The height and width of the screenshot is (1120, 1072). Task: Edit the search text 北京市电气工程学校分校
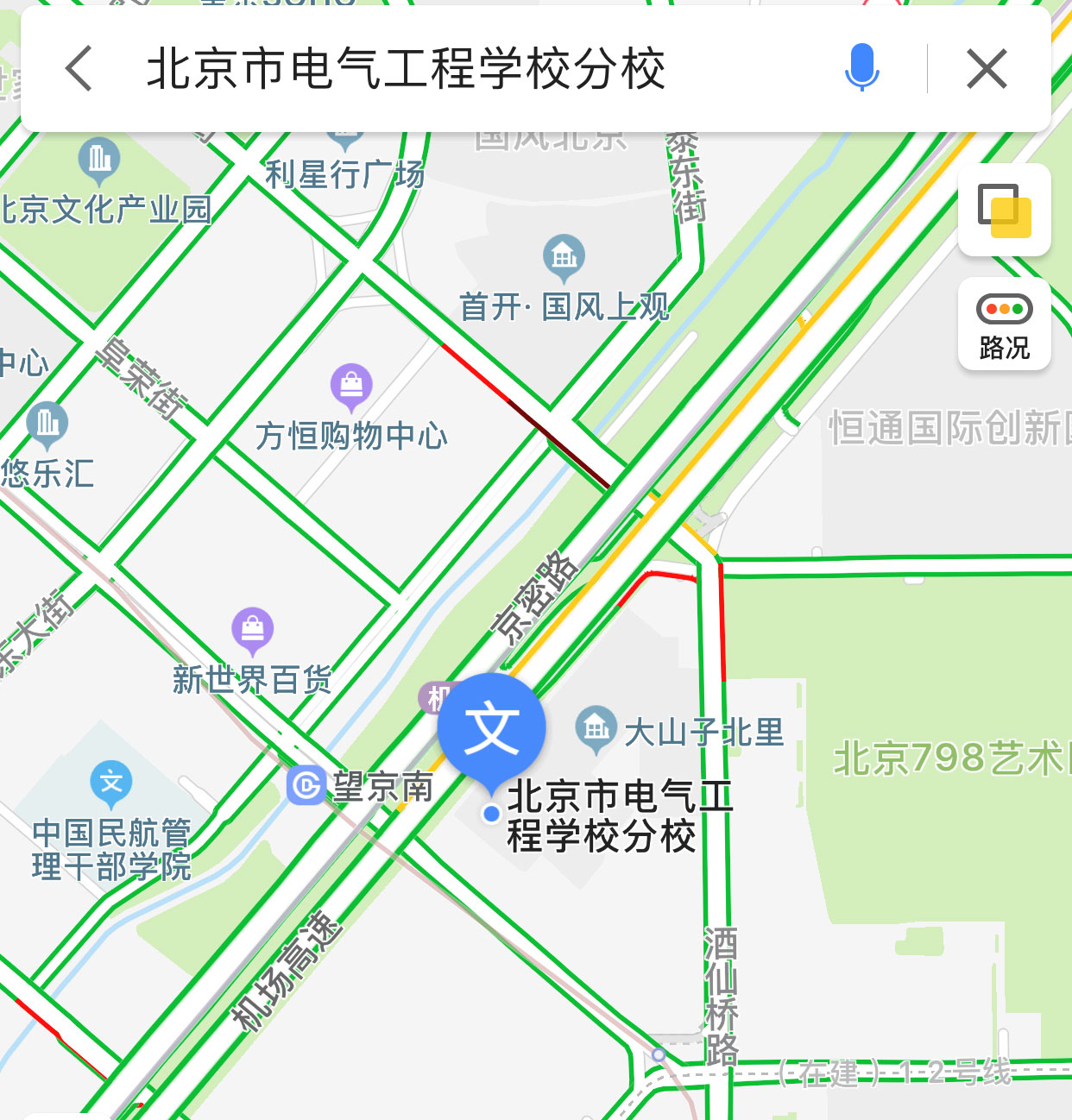coord(406,69)
